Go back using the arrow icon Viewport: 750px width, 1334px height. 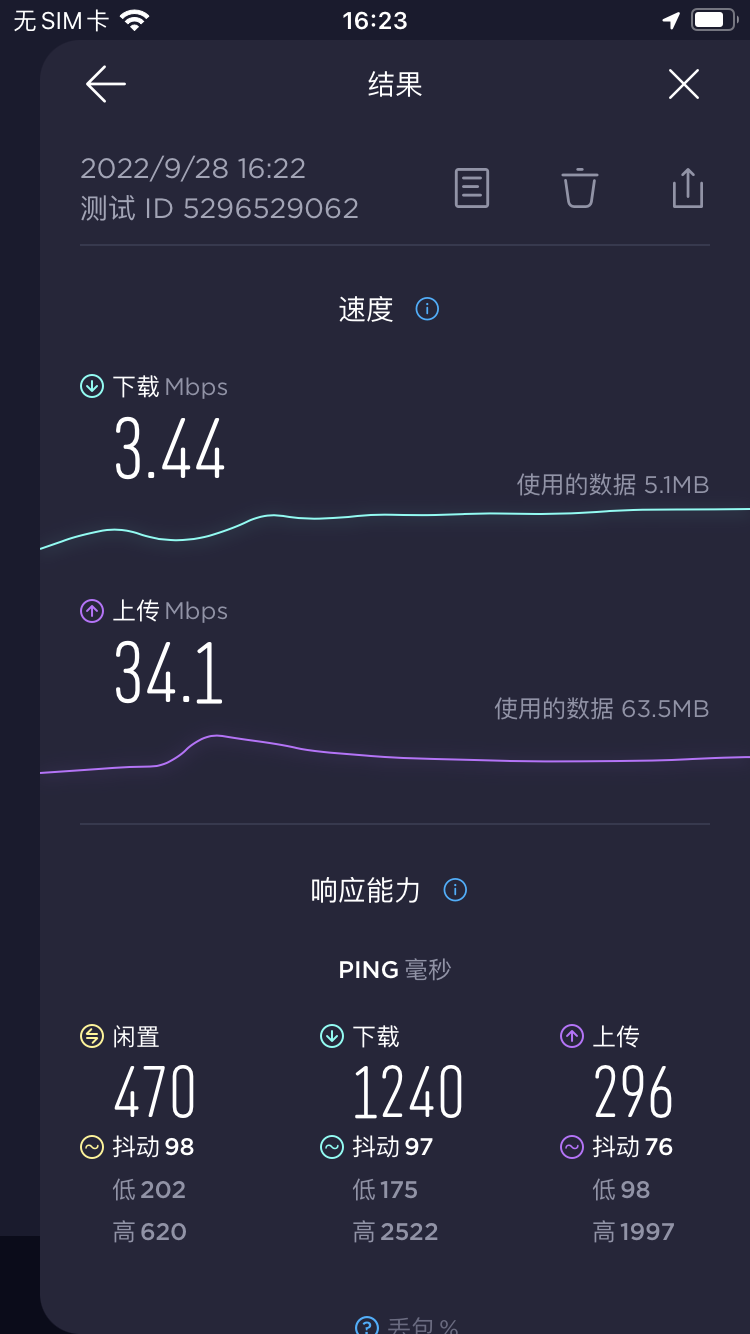(x=106, y=85)
